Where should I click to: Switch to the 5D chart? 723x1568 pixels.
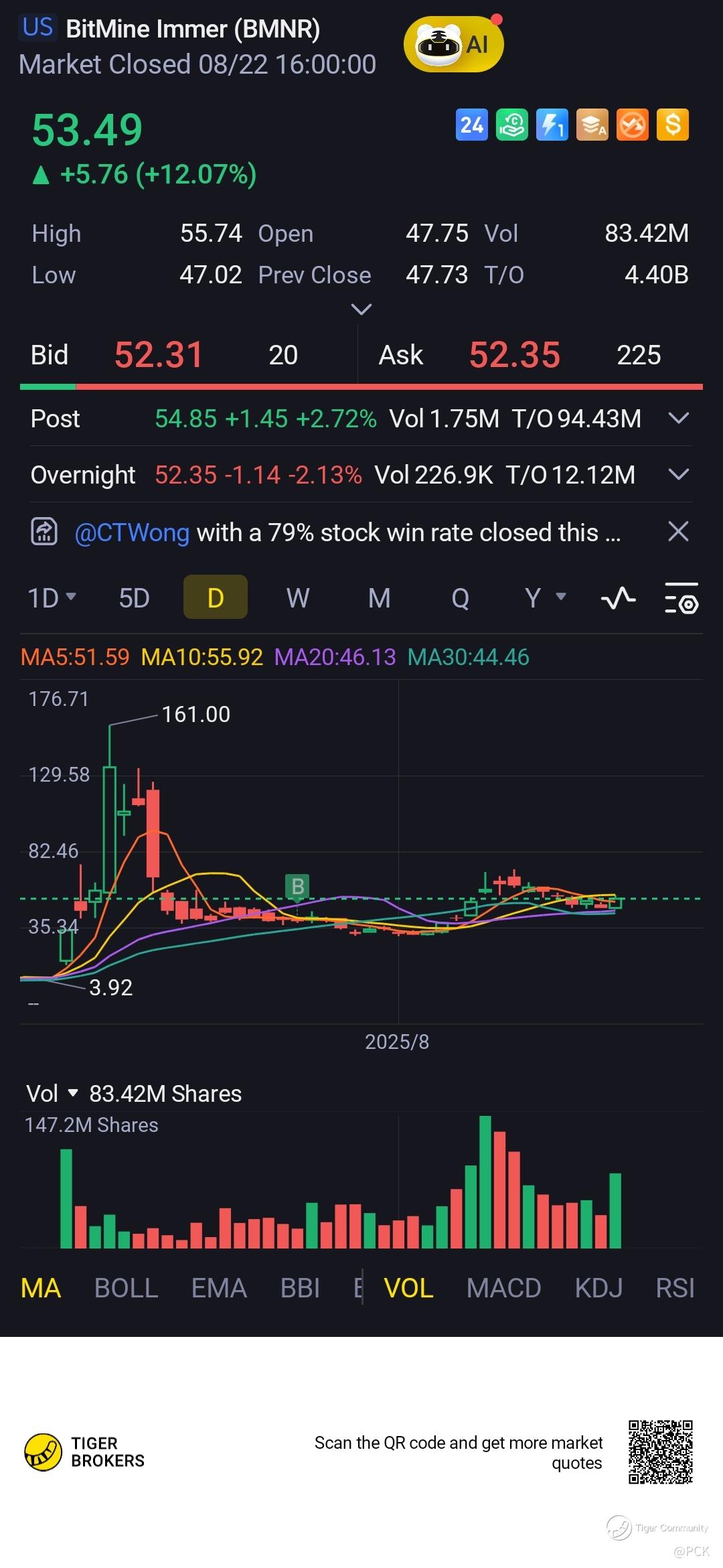[x=134, y=597]
